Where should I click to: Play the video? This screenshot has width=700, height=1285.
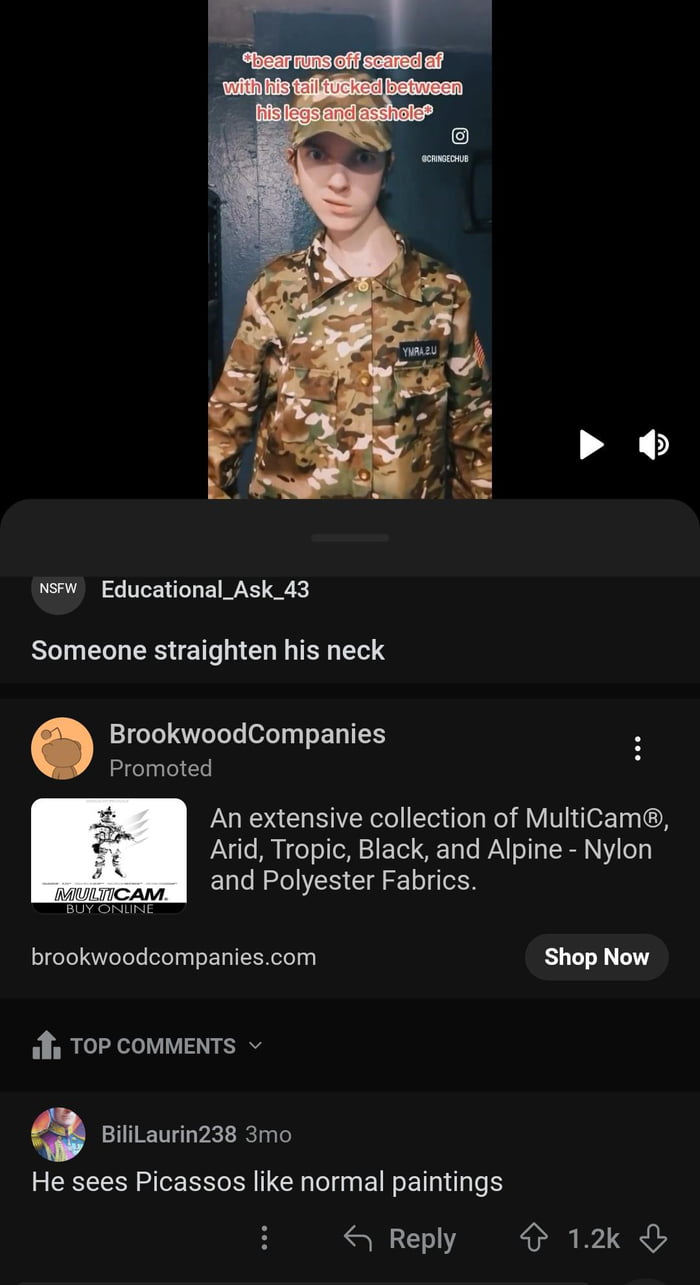[591, 445]
